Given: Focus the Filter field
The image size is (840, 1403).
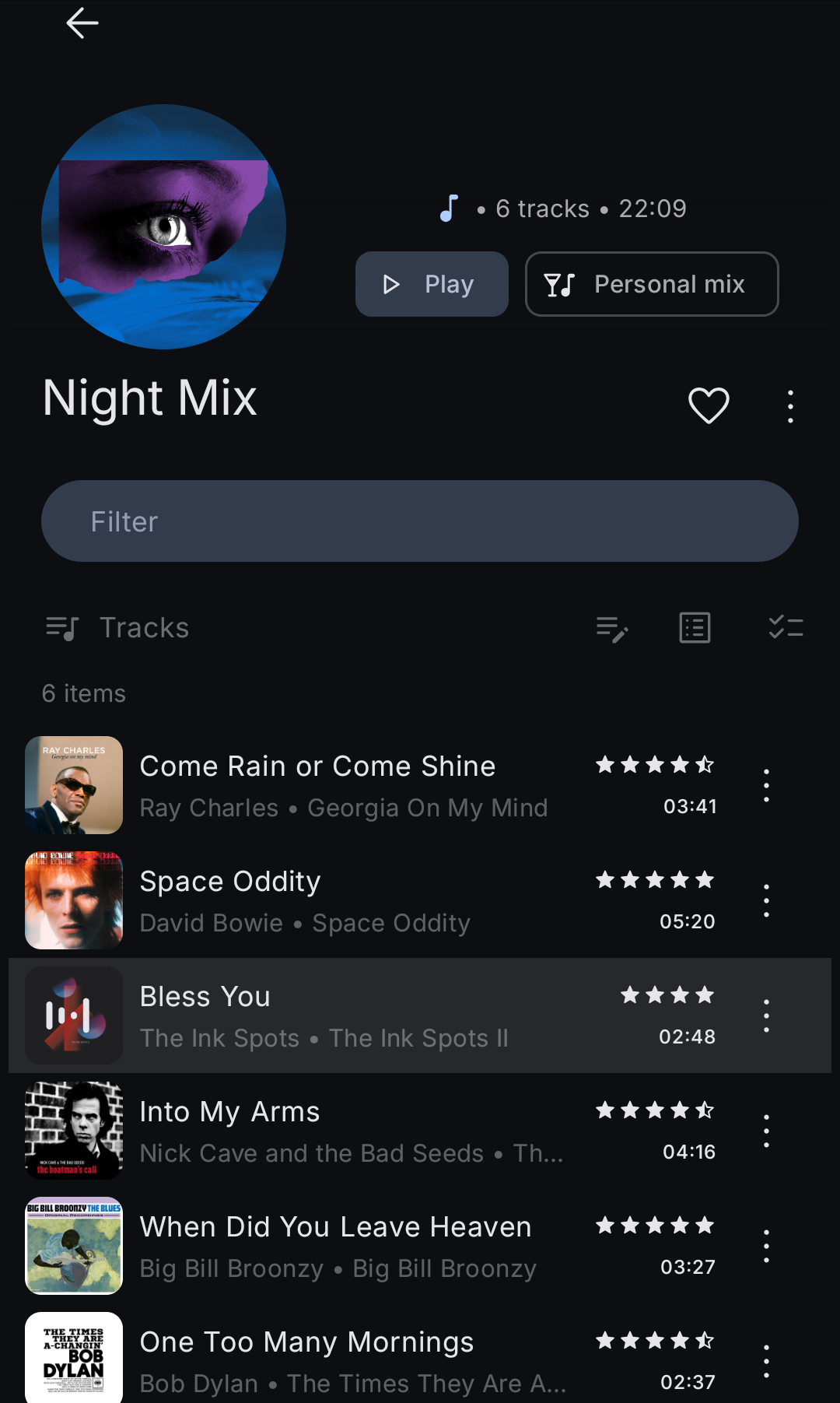Looking at the screenshot, I should click(x=420, y=521).
